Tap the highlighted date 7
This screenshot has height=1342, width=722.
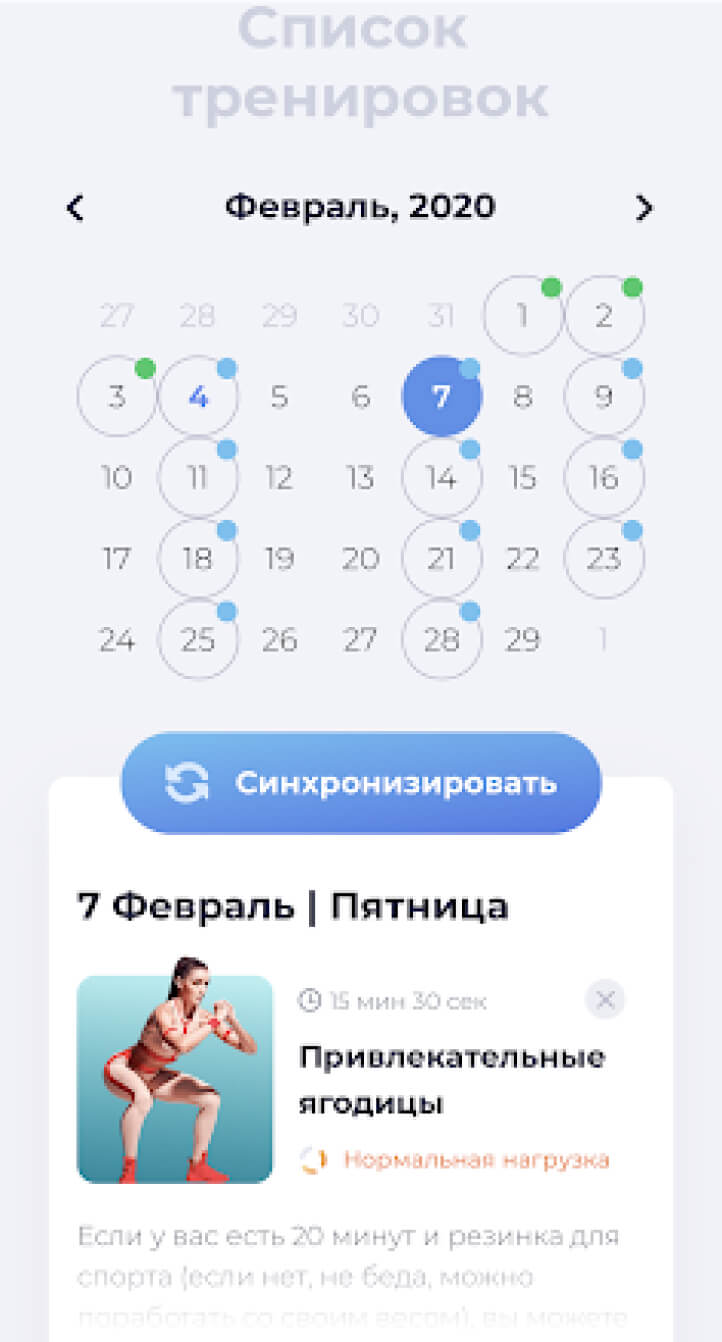tap(441, 397)
